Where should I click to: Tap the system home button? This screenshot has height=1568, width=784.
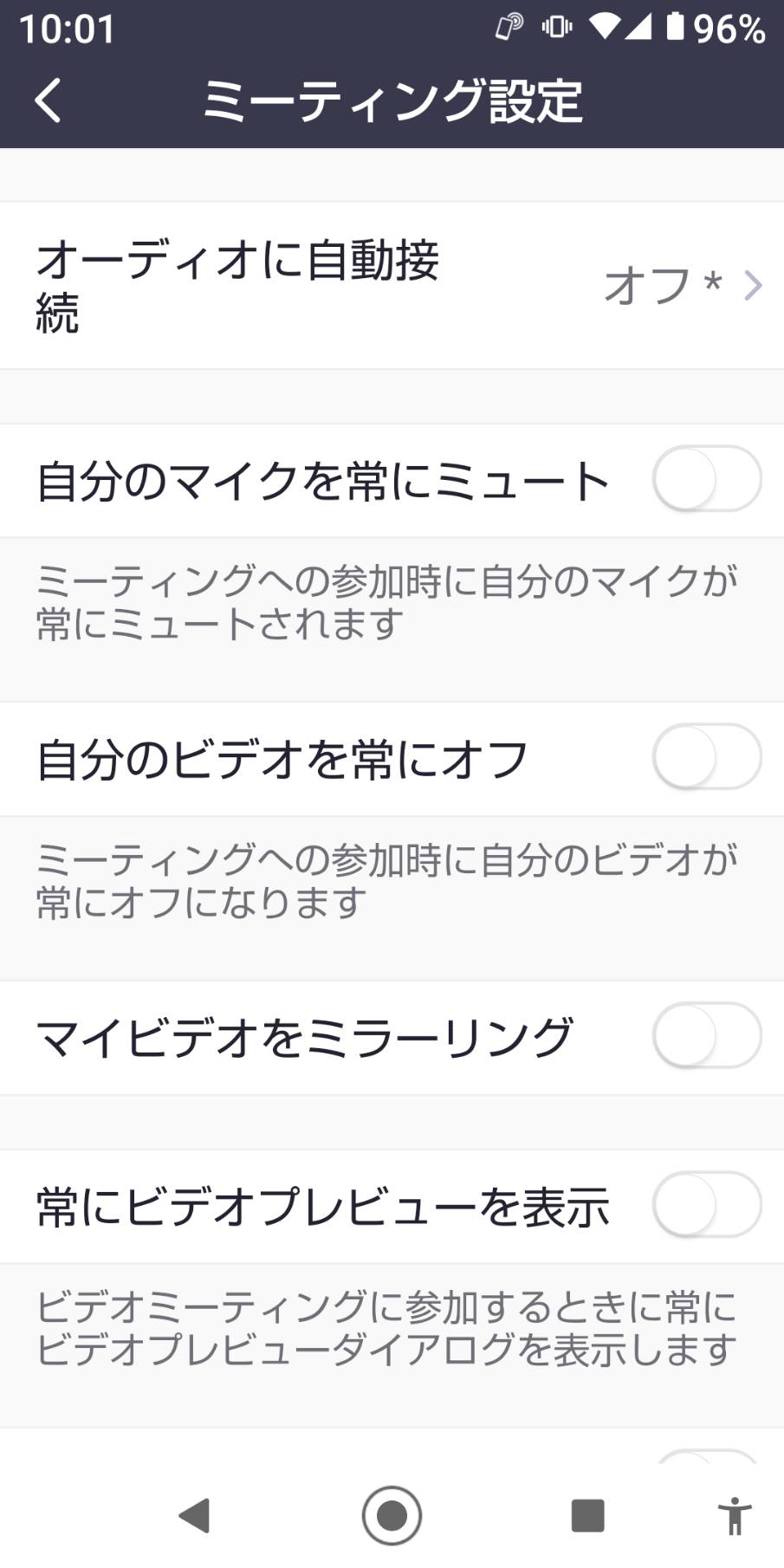pos(392,1515)
